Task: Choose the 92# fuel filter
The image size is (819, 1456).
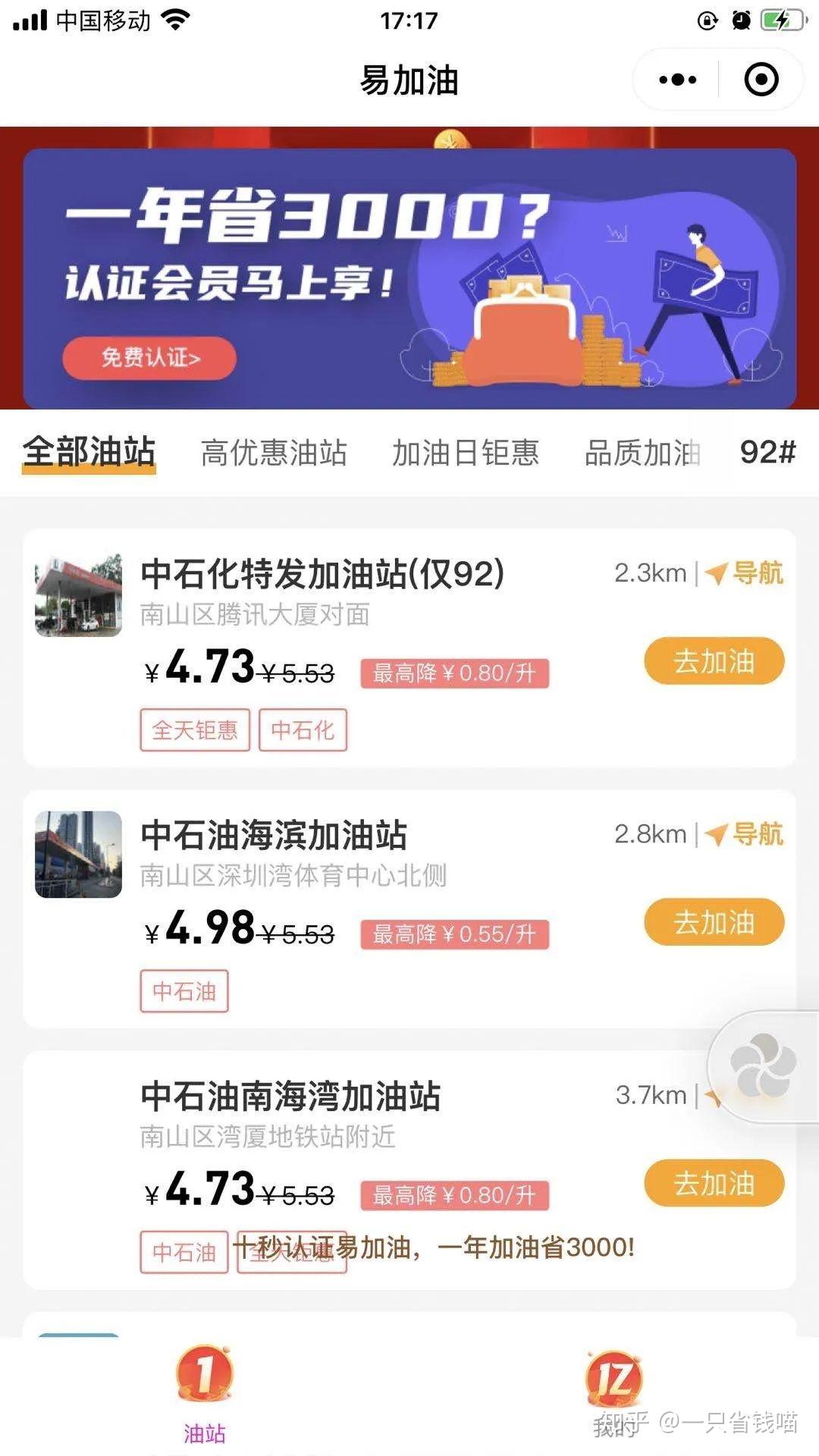Action: click(767, 453)
